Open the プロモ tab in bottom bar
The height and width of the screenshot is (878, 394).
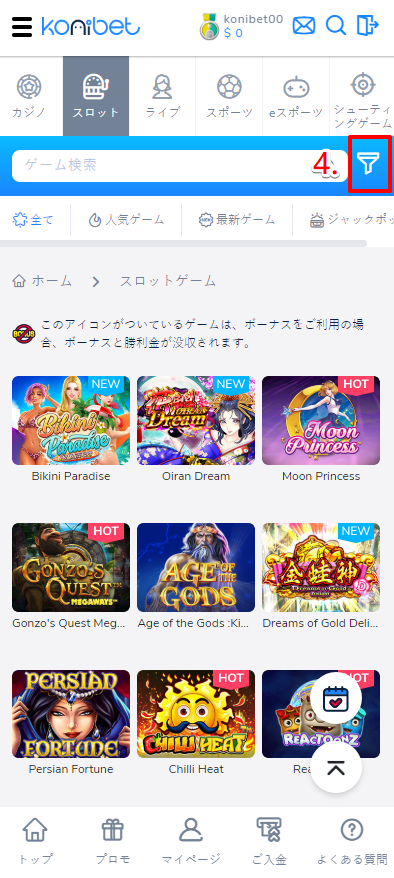[x=112, y=842]
